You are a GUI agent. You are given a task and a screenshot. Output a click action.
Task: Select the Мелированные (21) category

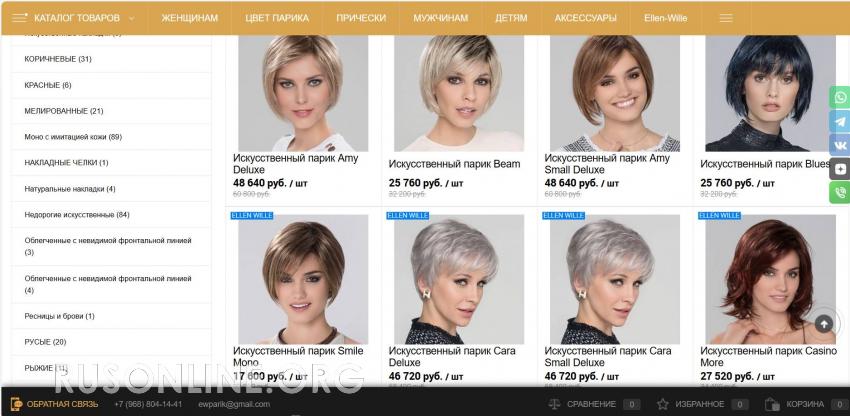coord(64,111)
